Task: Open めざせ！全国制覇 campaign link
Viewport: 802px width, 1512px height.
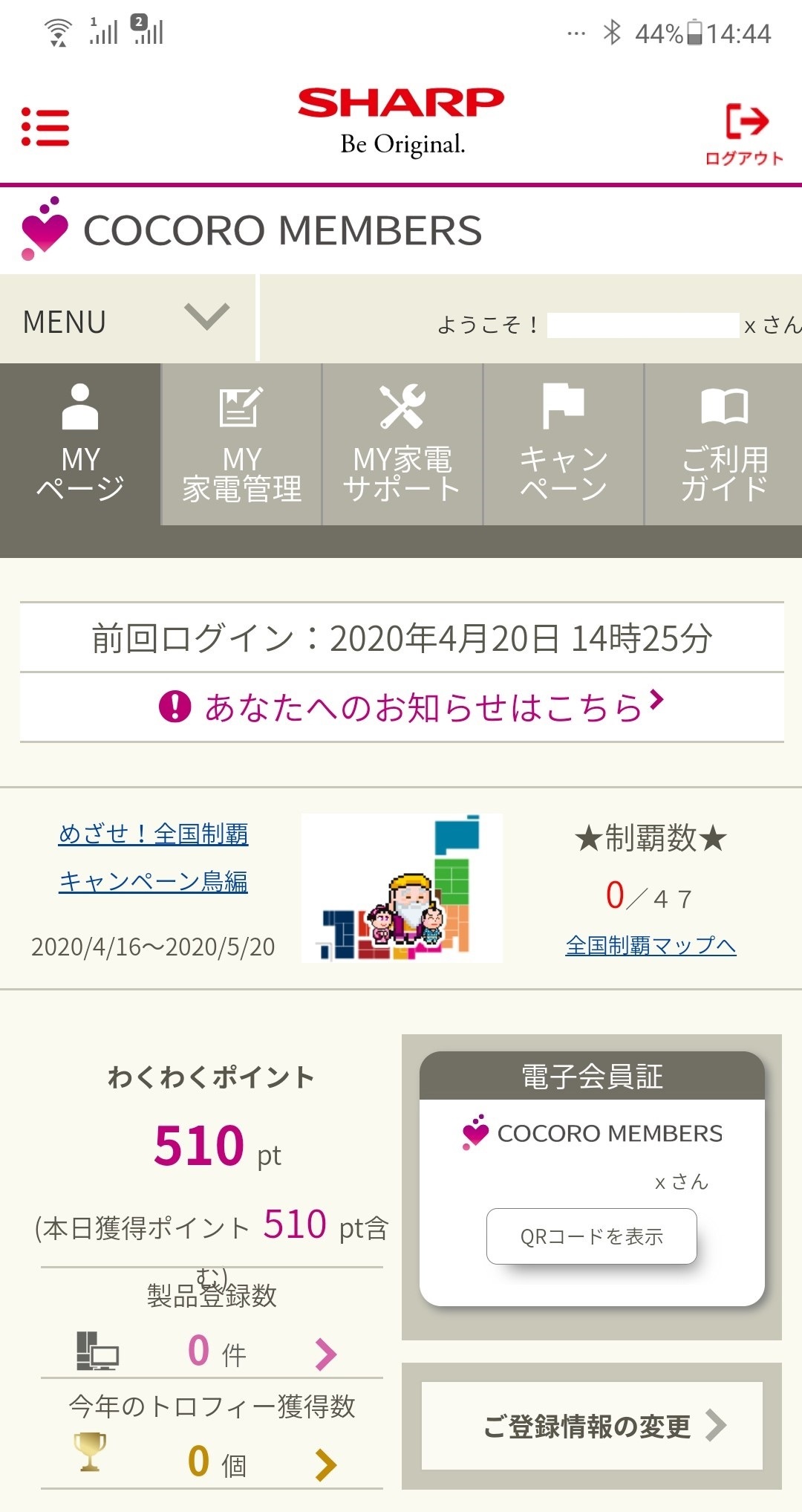Action: pyautogui.click(x=153, y=834)
